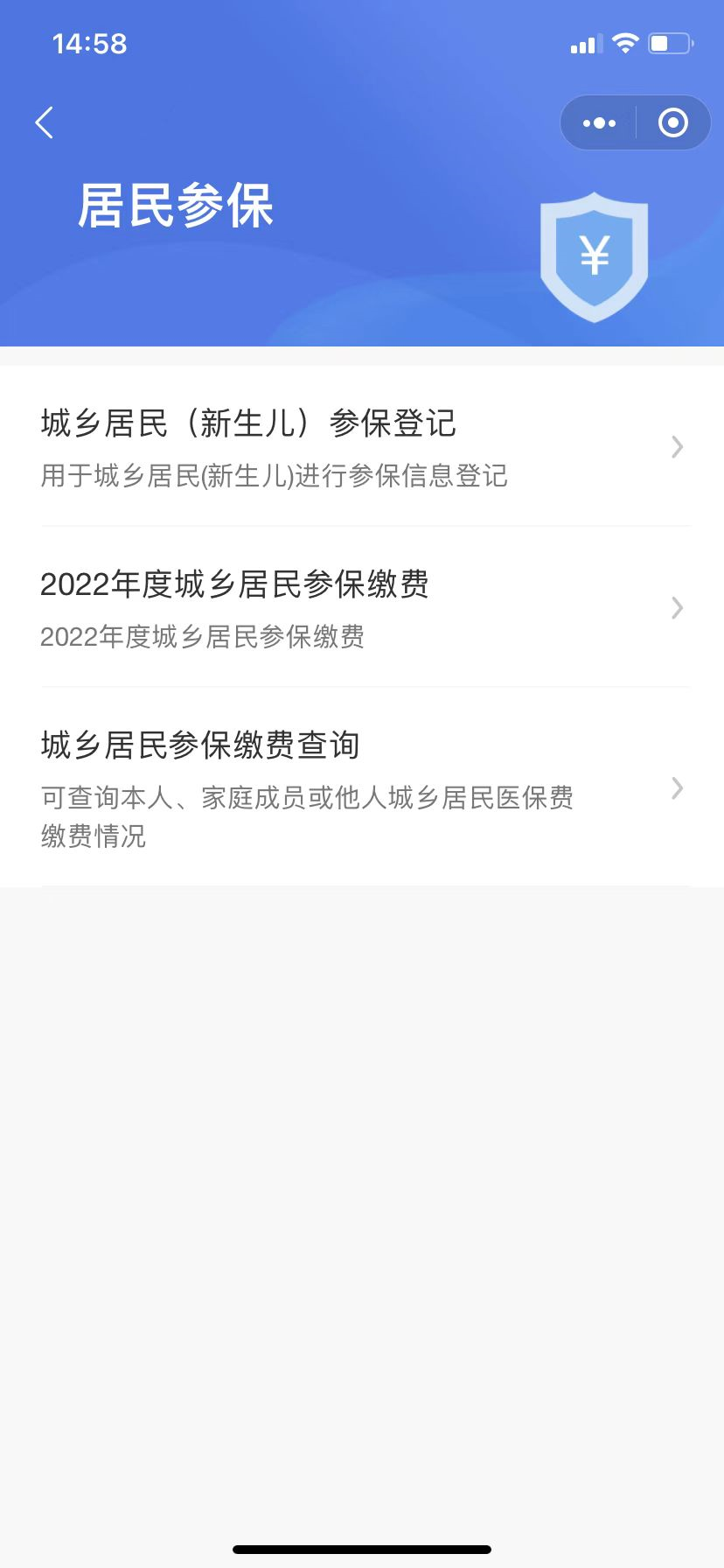
Task: Open the mini program's three-dot menu
Action: [599, 123]
